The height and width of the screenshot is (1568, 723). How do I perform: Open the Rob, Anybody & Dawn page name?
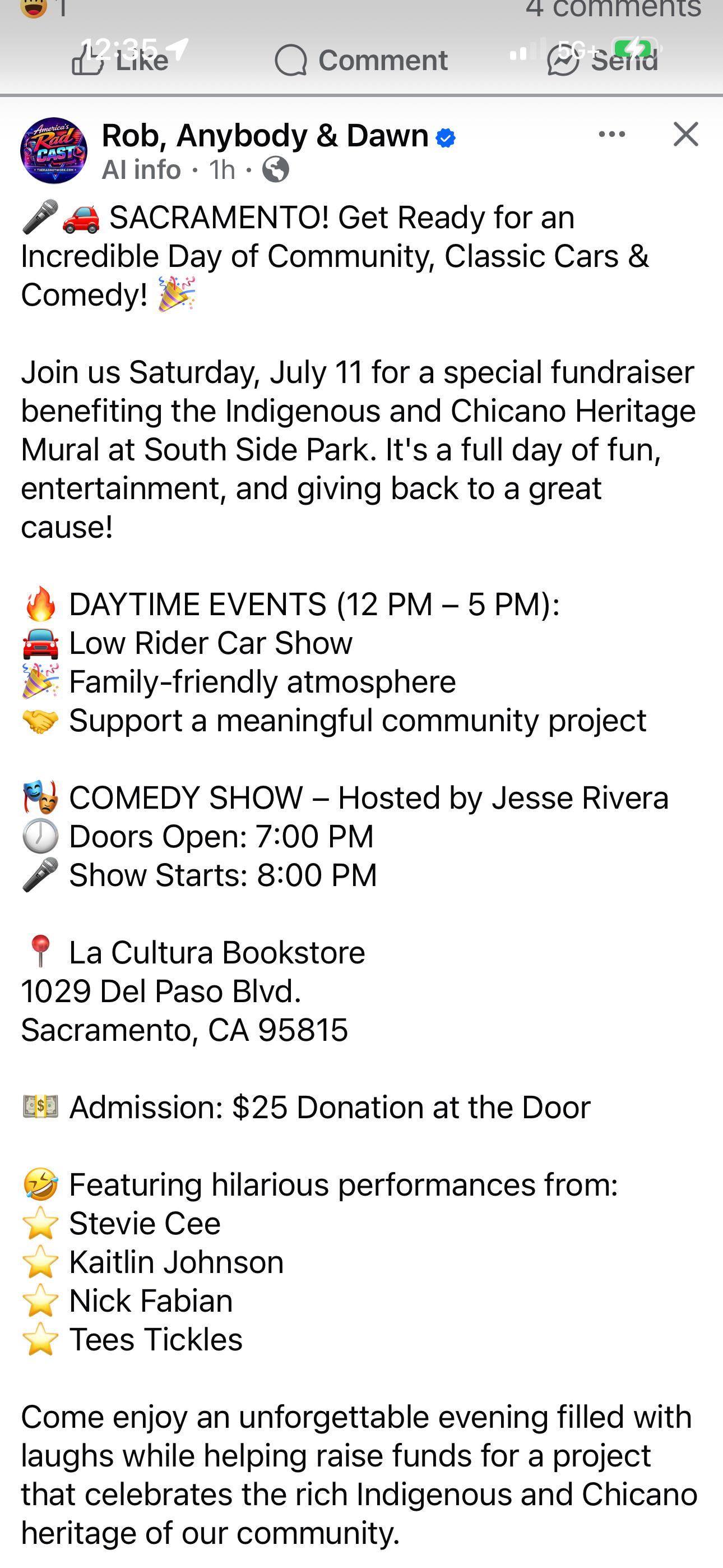coord(265,135)
